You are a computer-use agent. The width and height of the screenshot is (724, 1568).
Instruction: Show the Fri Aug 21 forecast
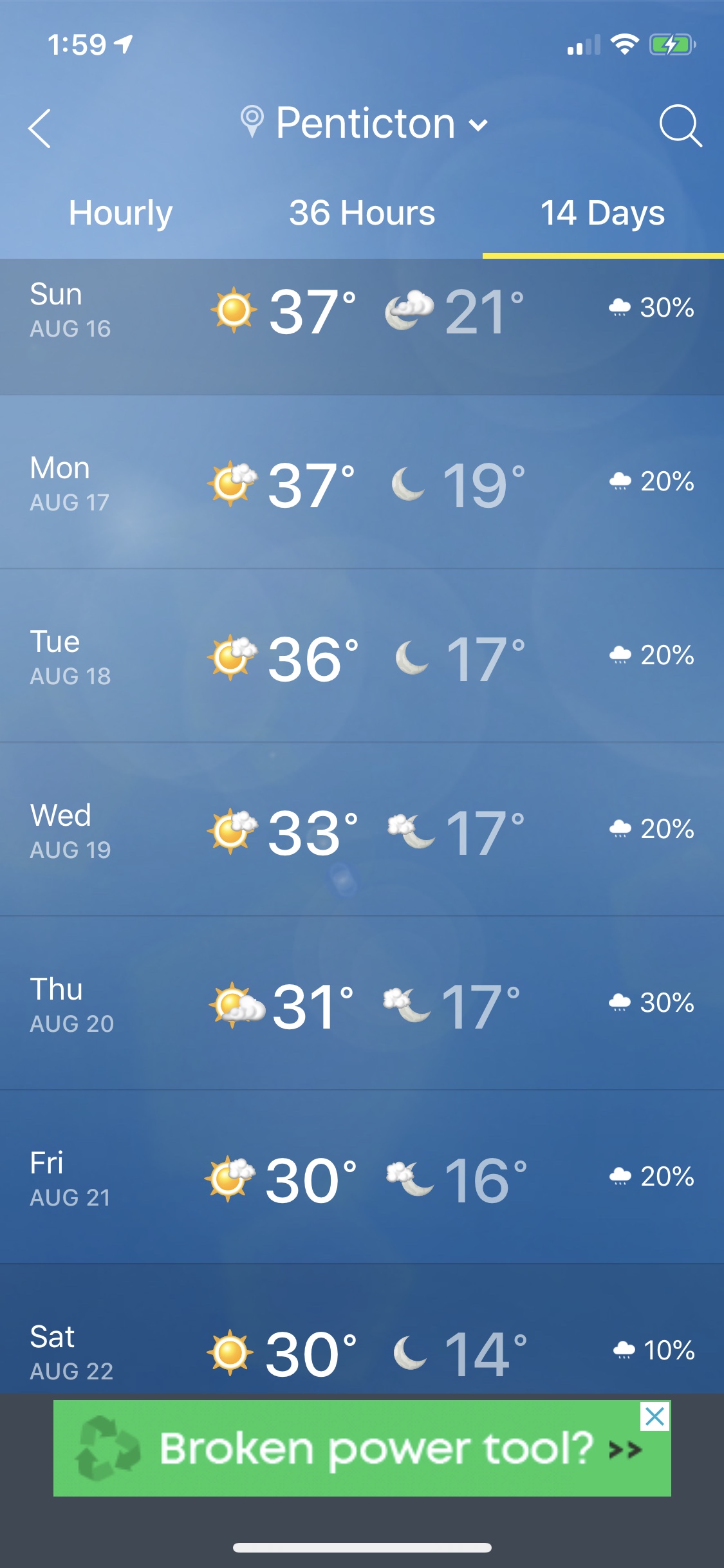click(x=362, y=1179)
